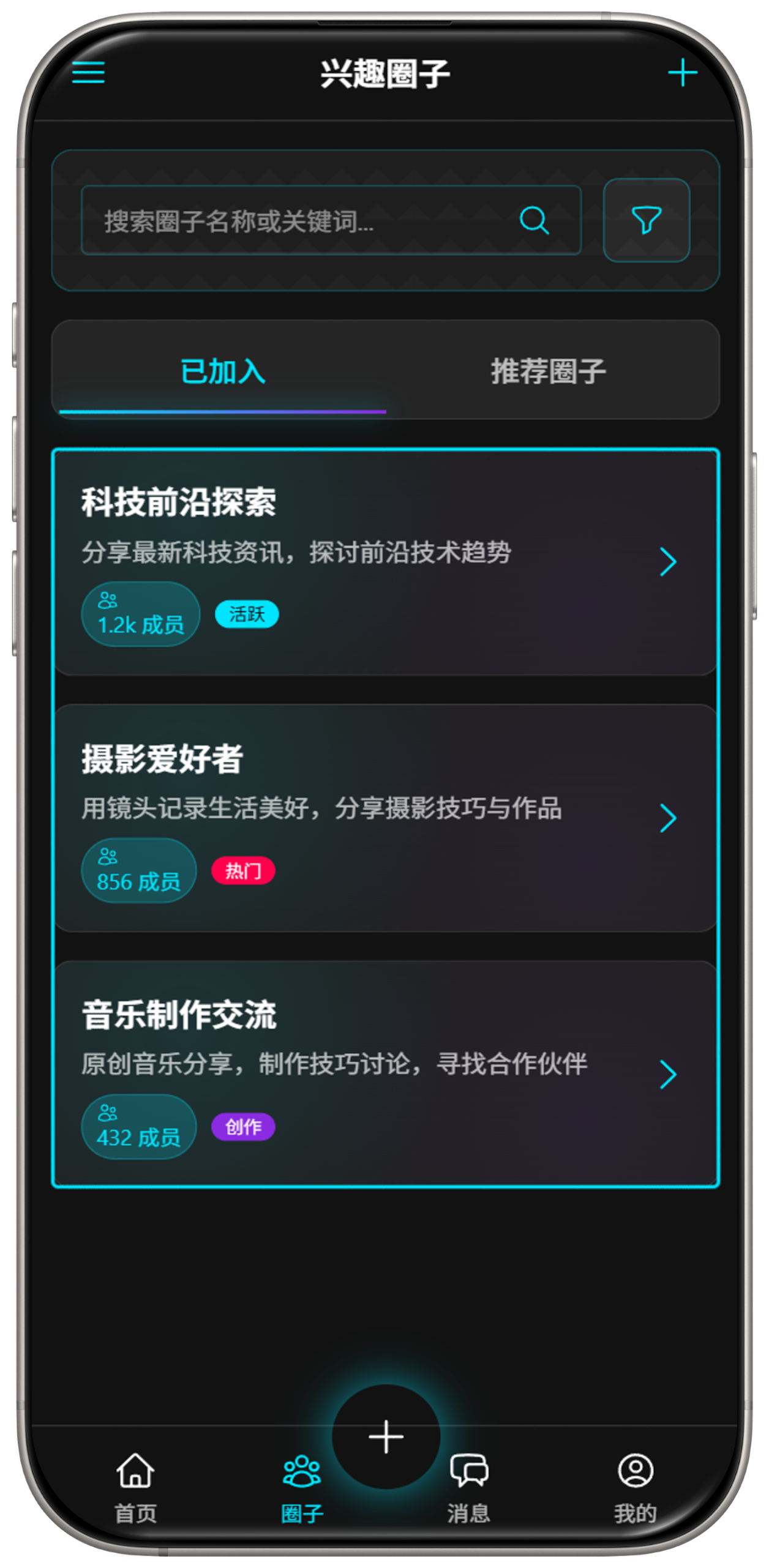Switch to the 推荐圈子 tab
The image size is (769, 1568).
point(548,371)
